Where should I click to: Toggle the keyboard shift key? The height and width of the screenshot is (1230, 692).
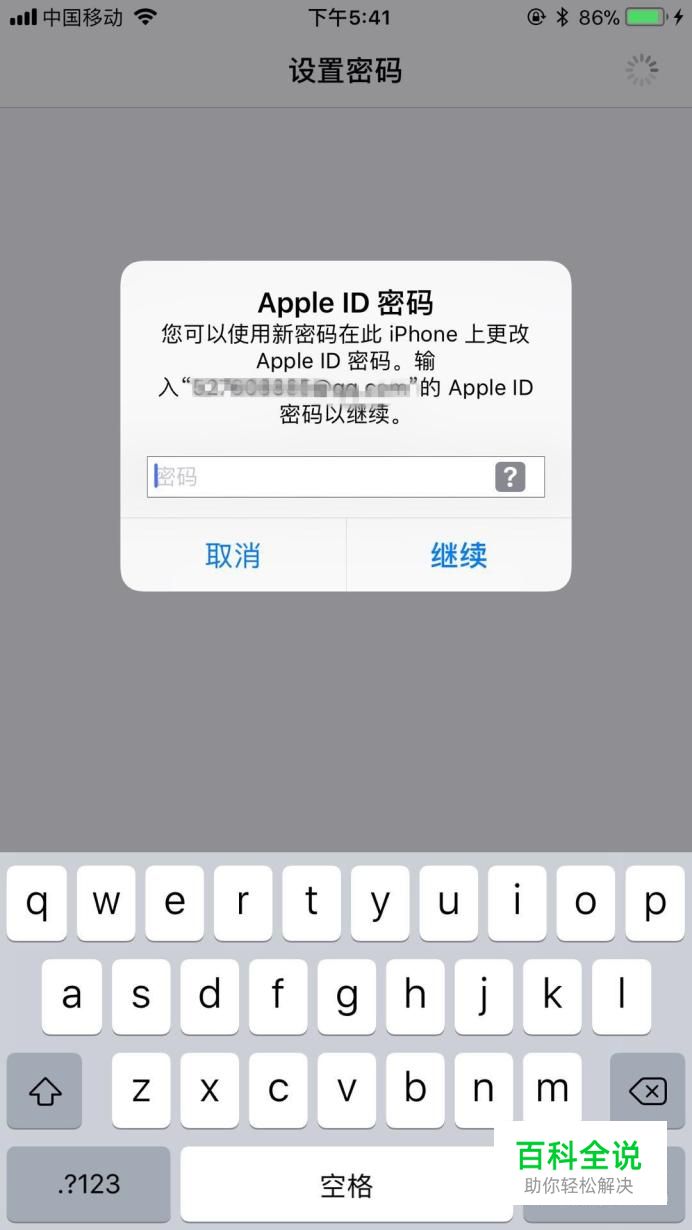coord(44,1091)
